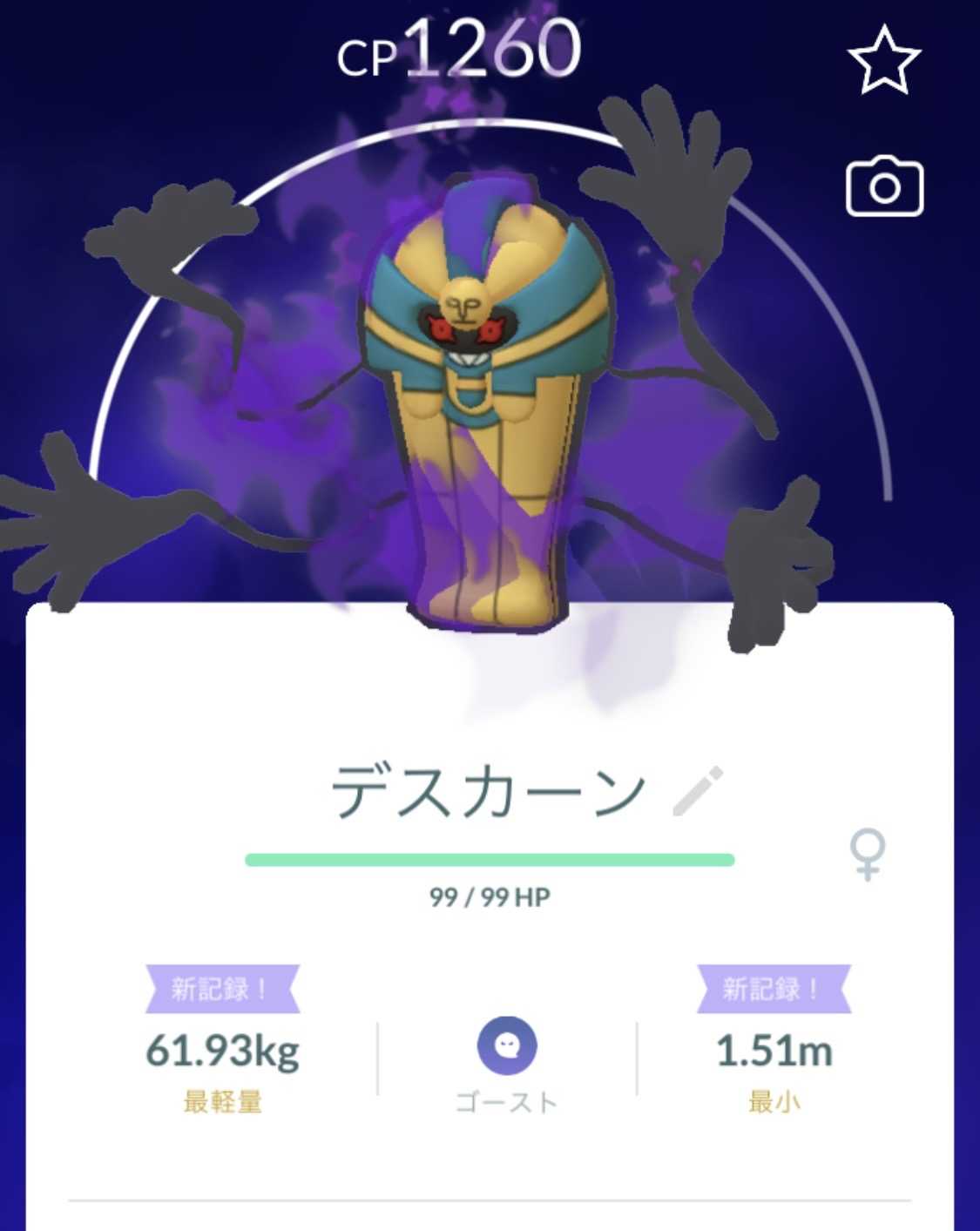Mark this Pokémon as favorite with star
The width and height of the screenshot is (980, 1231).
pyautogui.click(x=883, y=60)
